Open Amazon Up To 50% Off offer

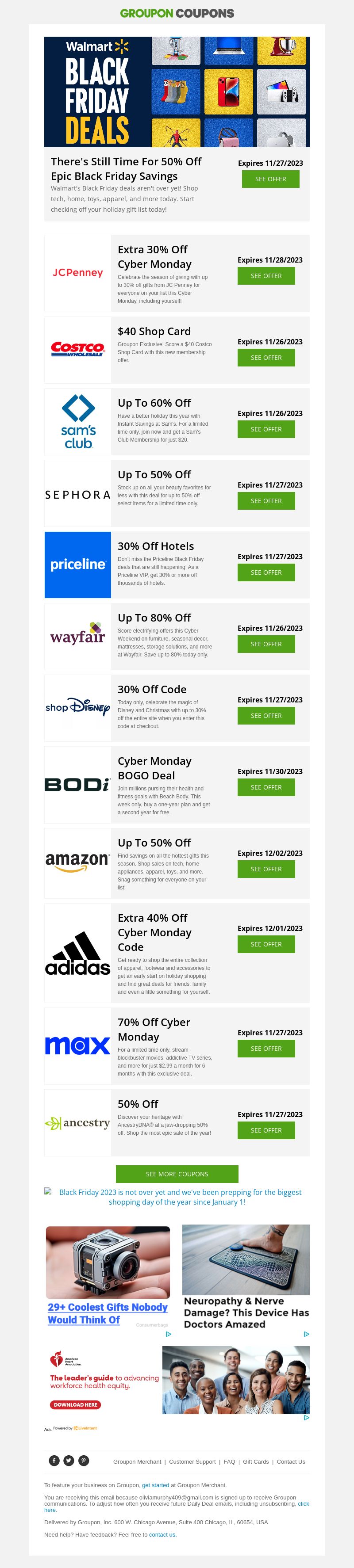click(265, 869)
